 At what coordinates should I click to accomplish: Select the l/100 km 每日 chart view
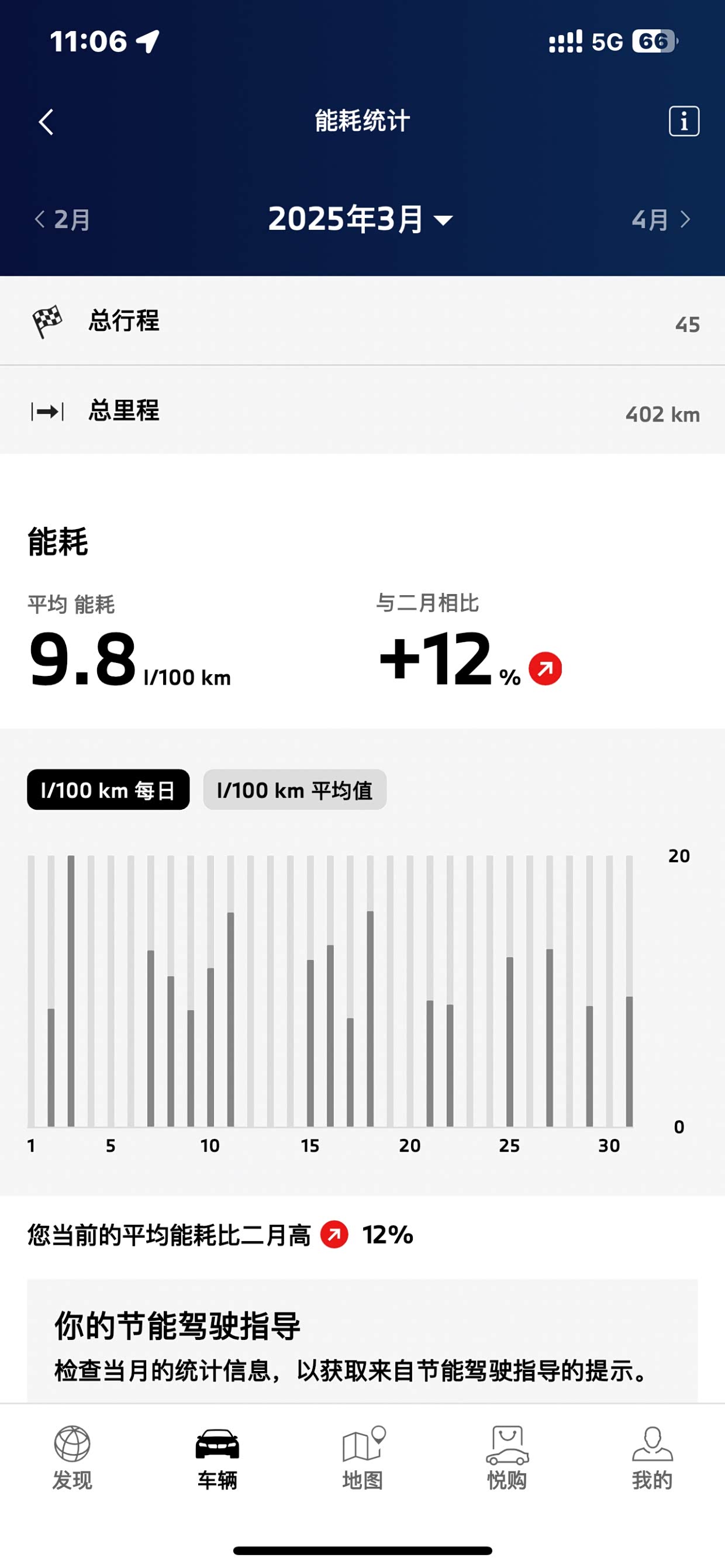(x=108, y=790)
